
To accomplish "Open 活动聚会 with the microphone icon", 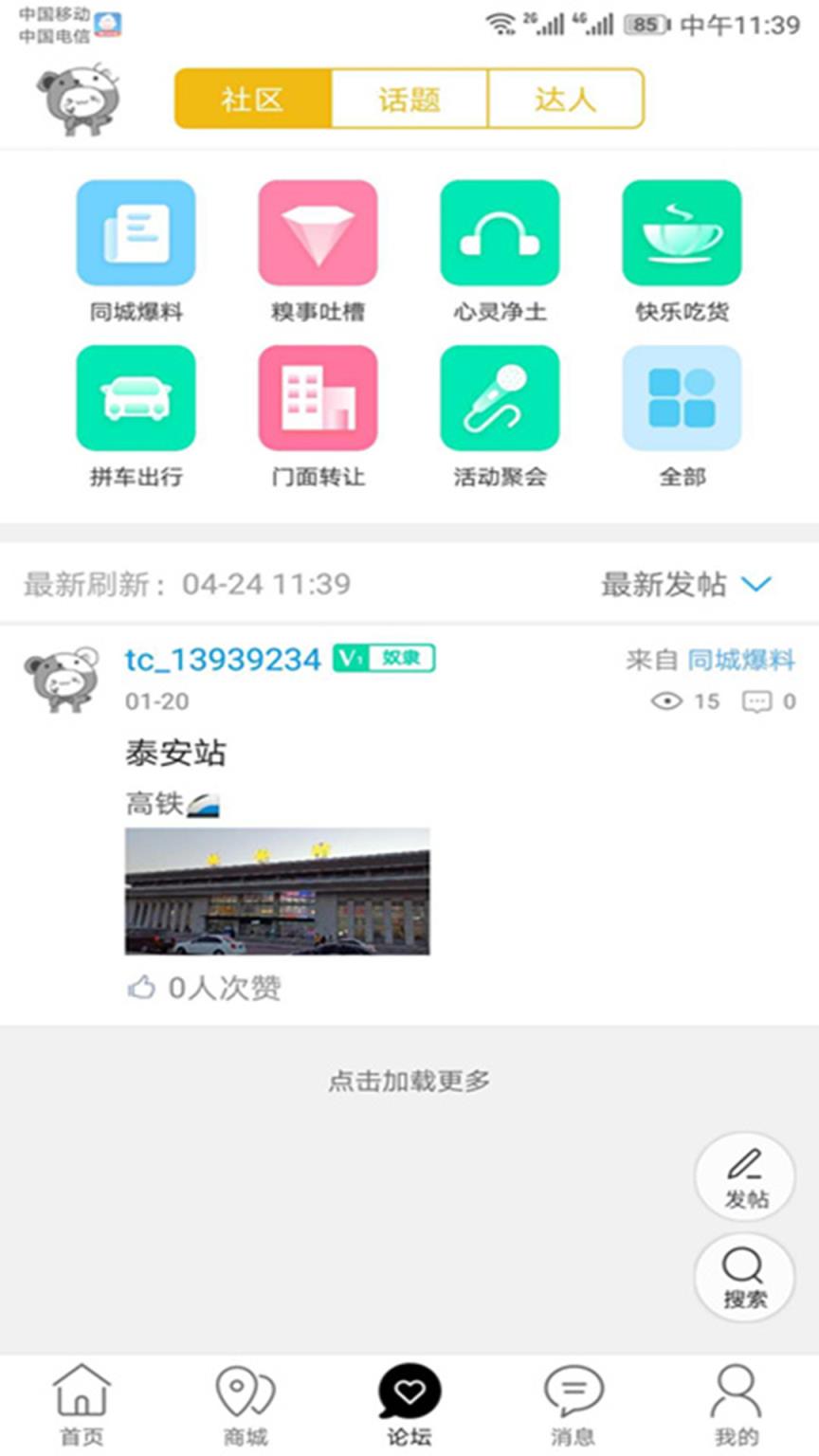I will 500,398.
